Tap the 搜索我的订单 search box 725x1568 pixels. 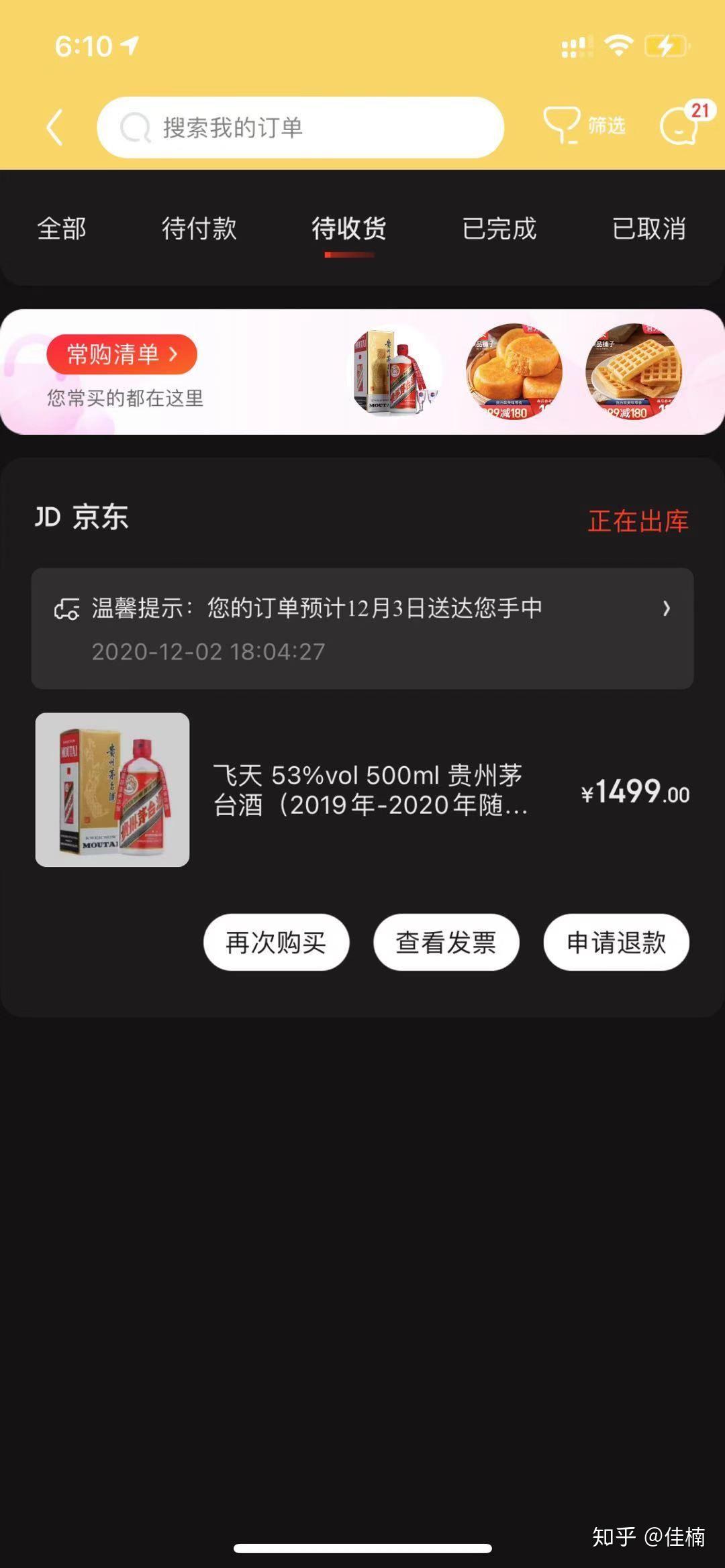pos(300,127)
